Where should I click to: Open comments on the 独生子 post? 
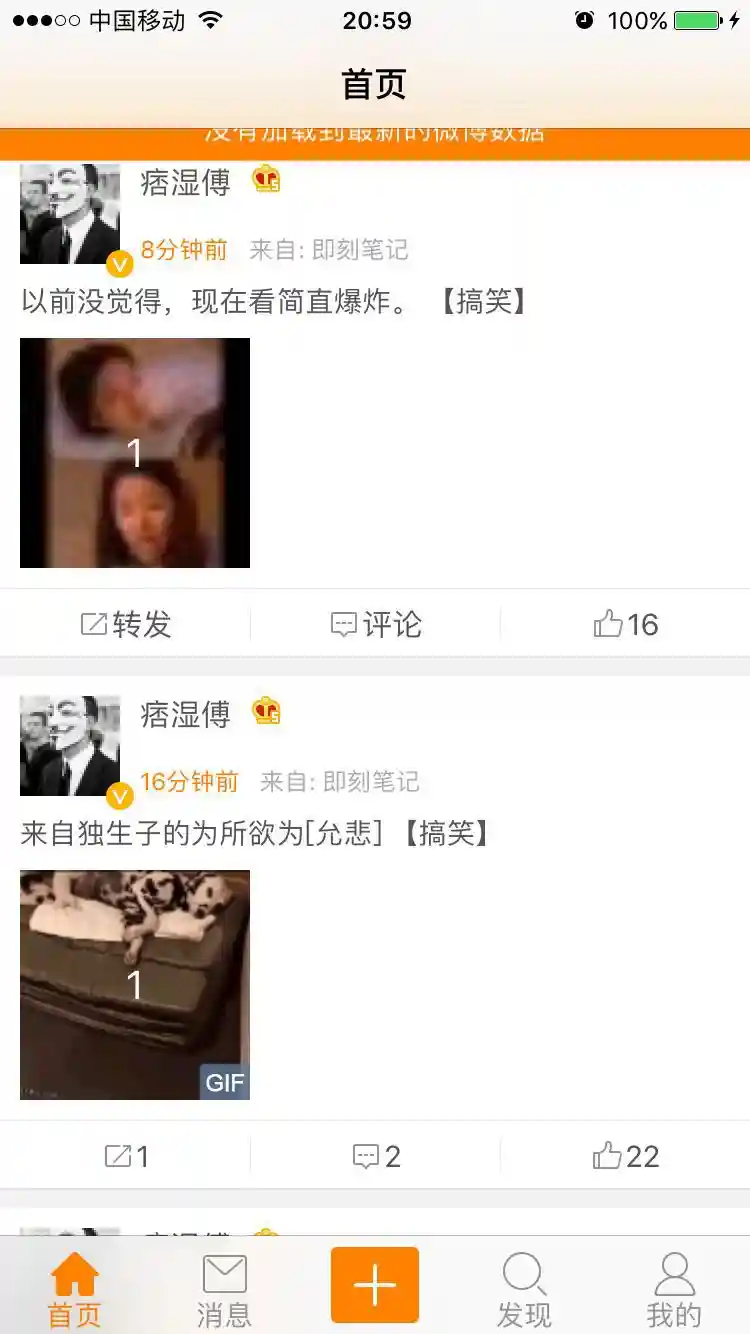click(x=376, y=1157)
